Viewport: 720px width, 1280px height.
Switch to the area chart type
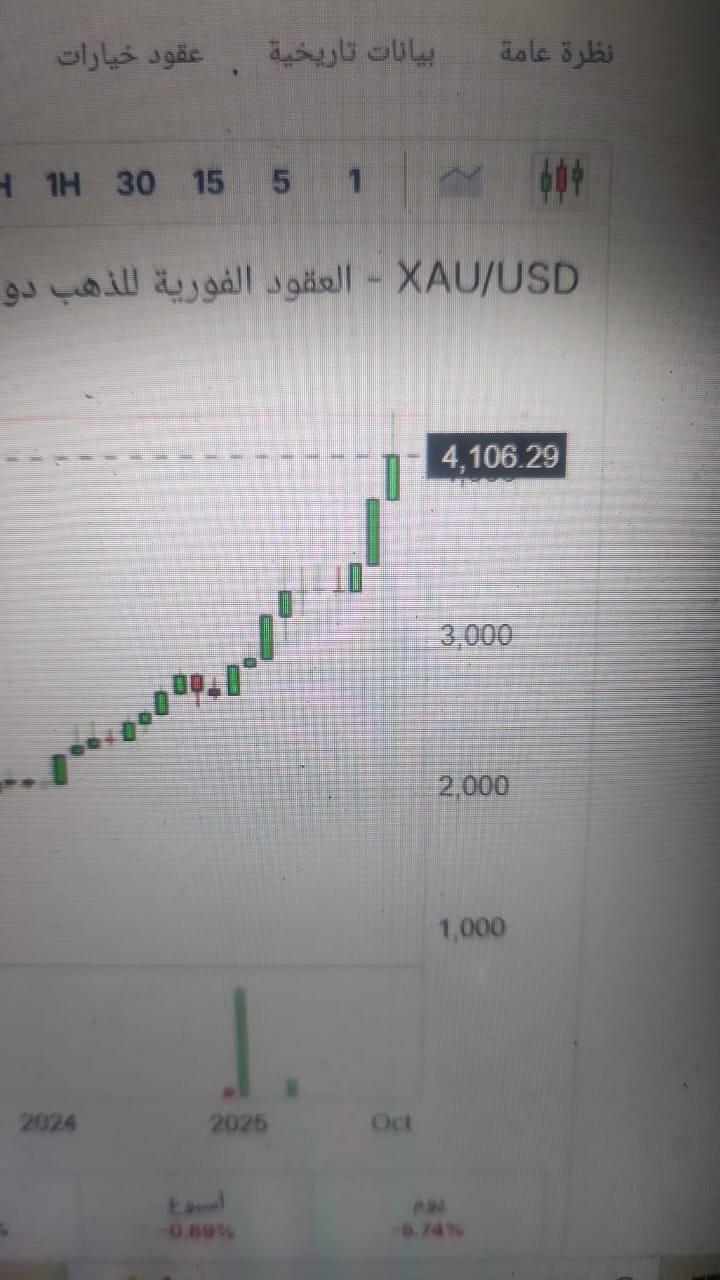coord(460,181)
